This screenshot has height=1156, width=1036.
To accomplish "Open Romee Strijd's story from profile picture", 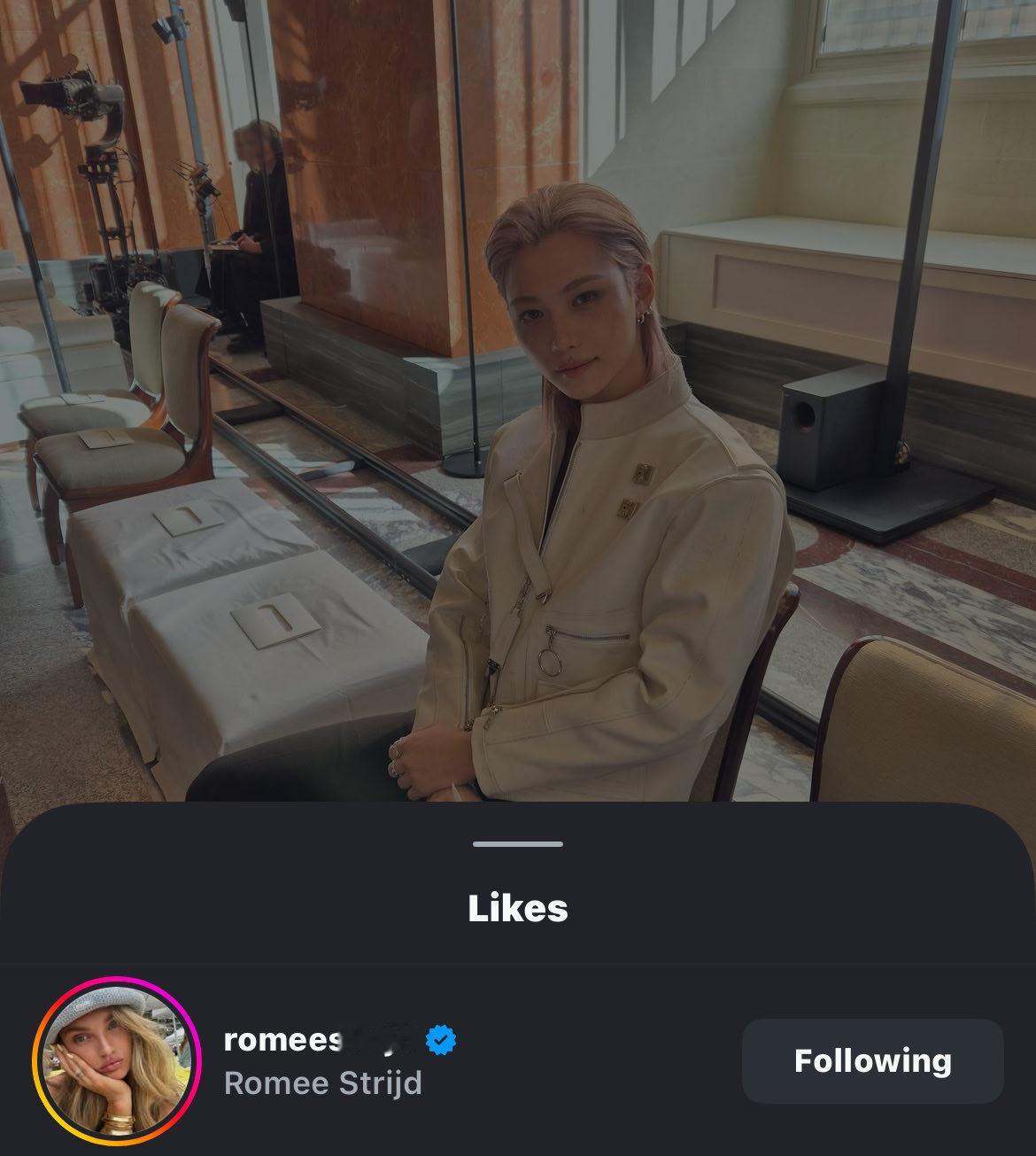I will [x=116, y=1061].
